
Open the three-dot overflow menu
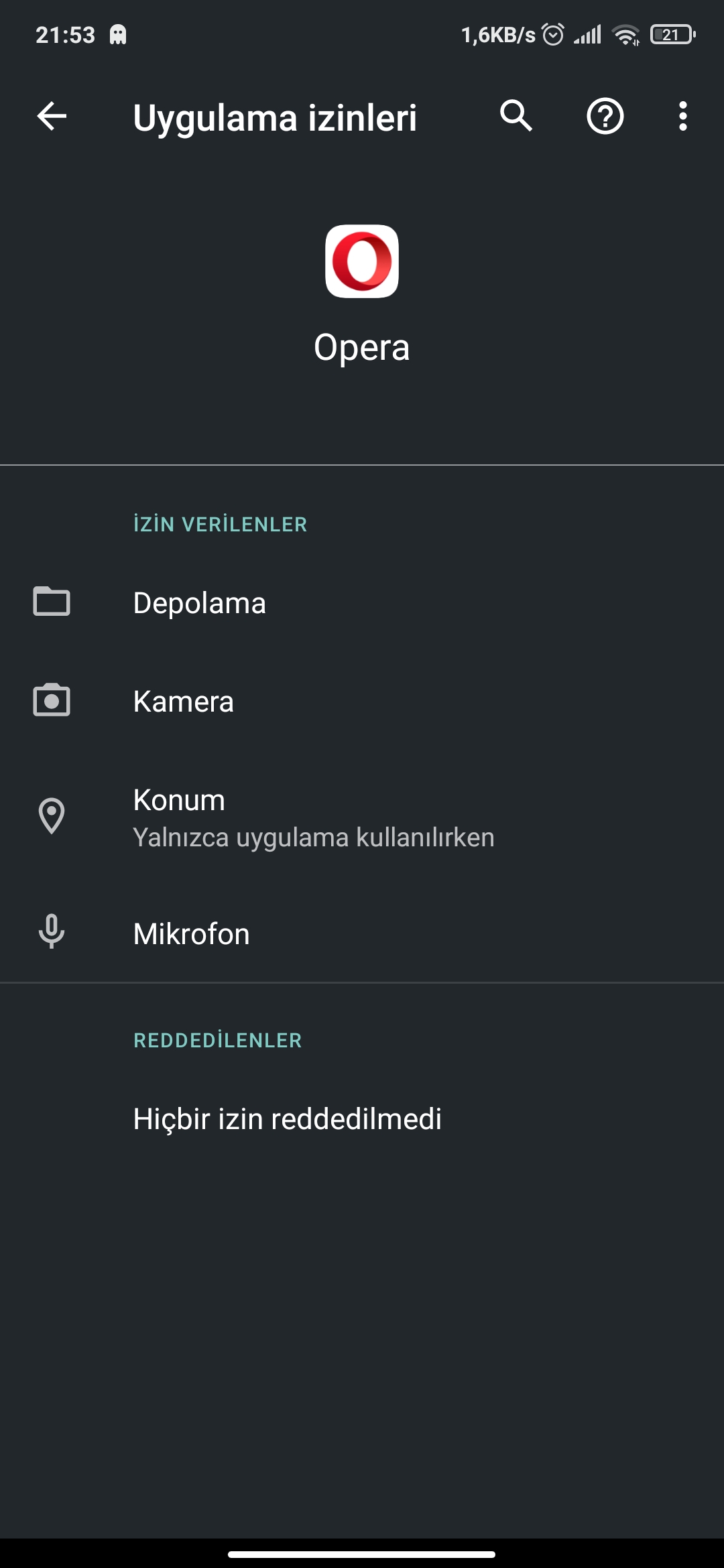[x=682, y=116]
